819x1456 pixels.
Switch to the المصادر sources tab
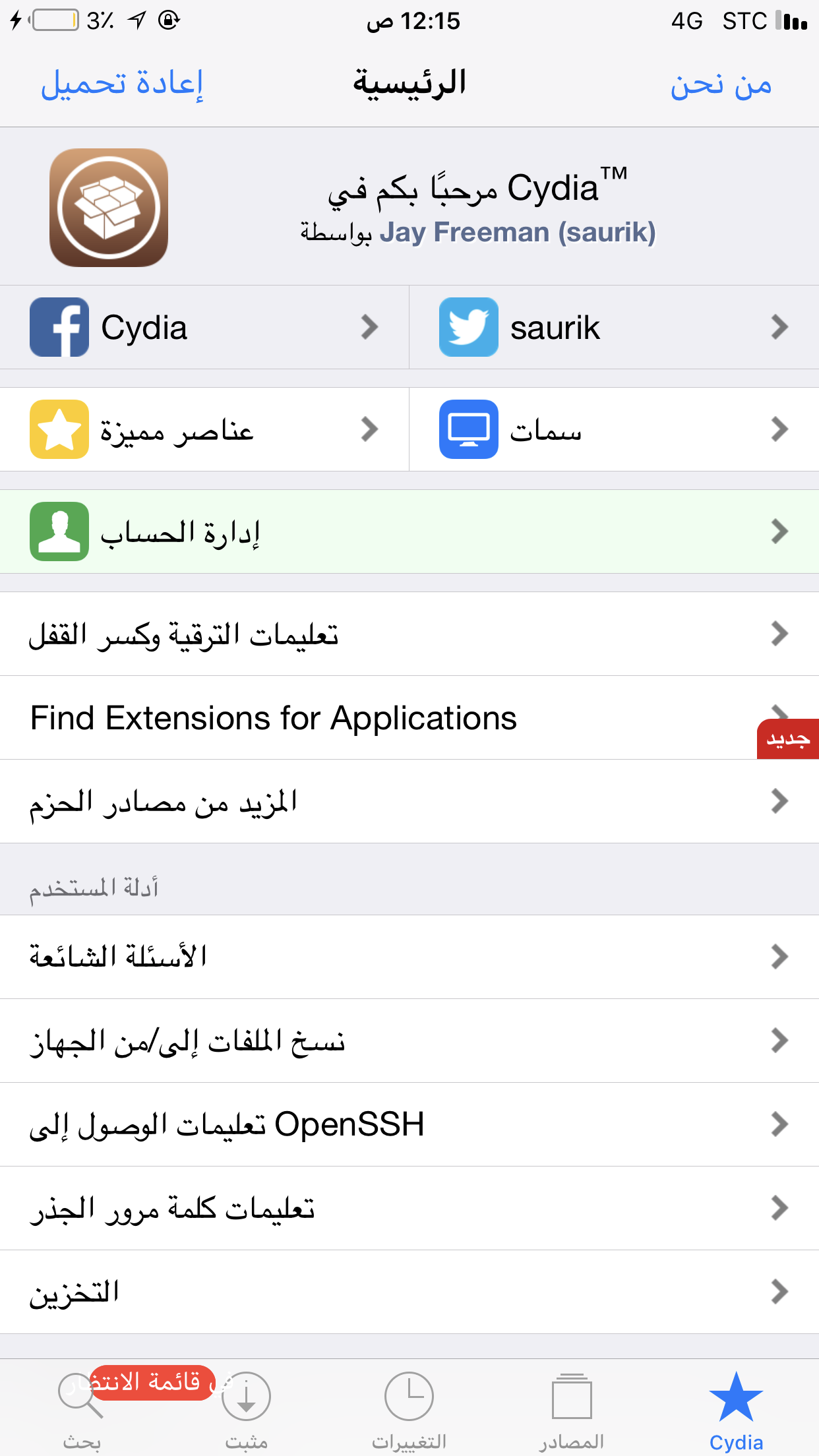click(x=572, y=1410)
